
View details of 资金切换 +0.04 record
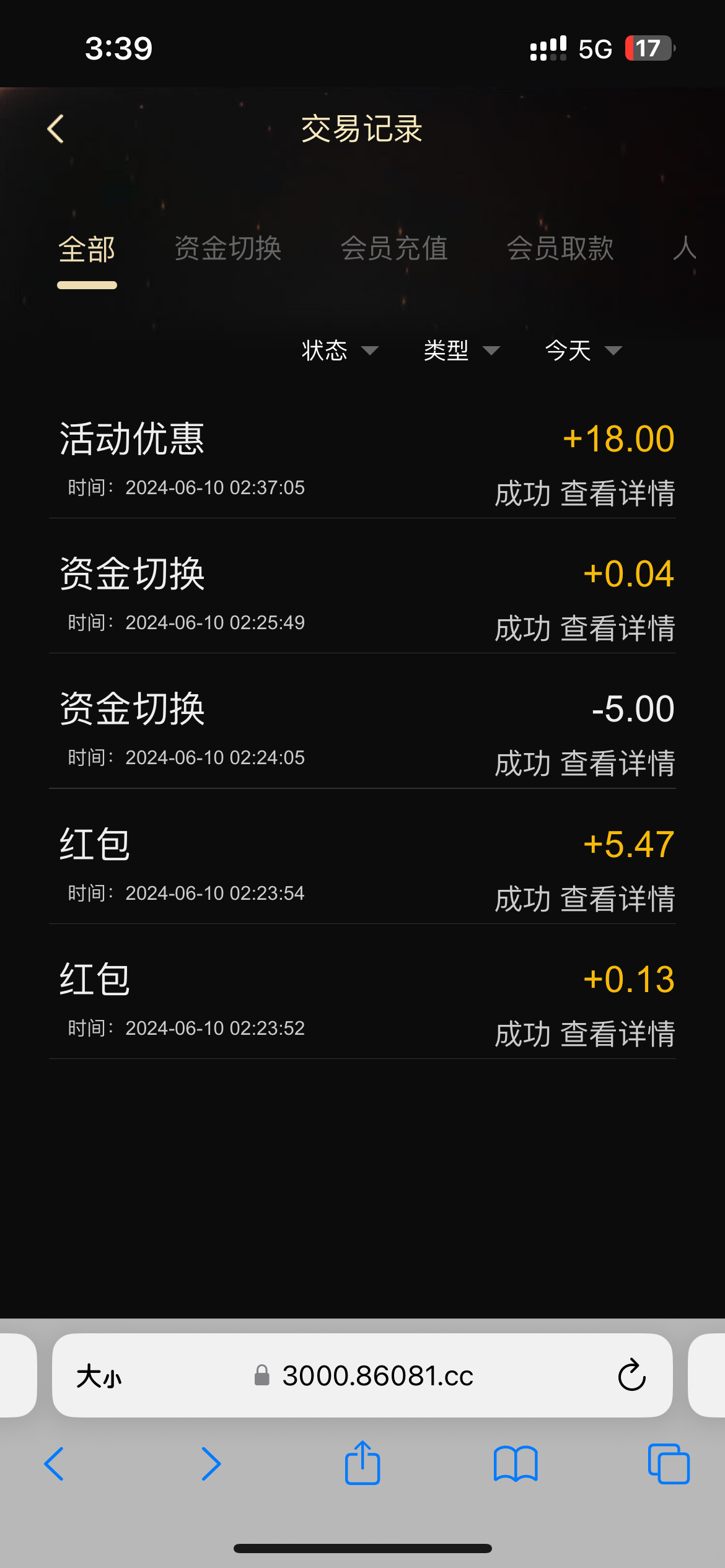(x=617, y=629)
